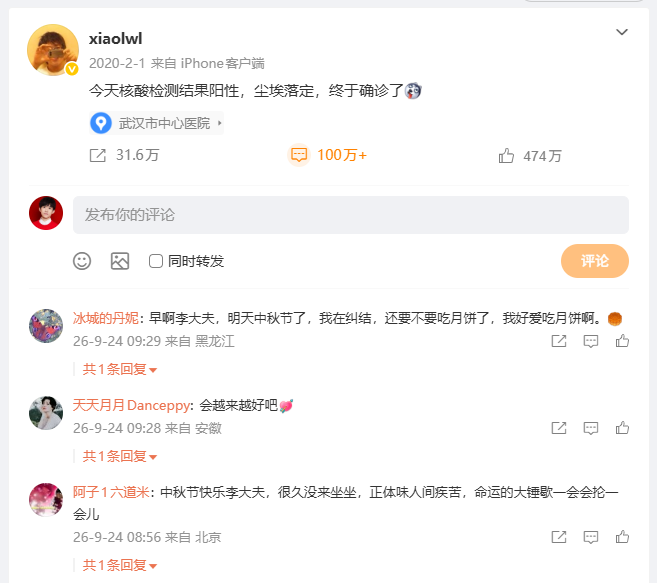
Task: Like 冰城的丹妮's comment
Action: point(622,341)
